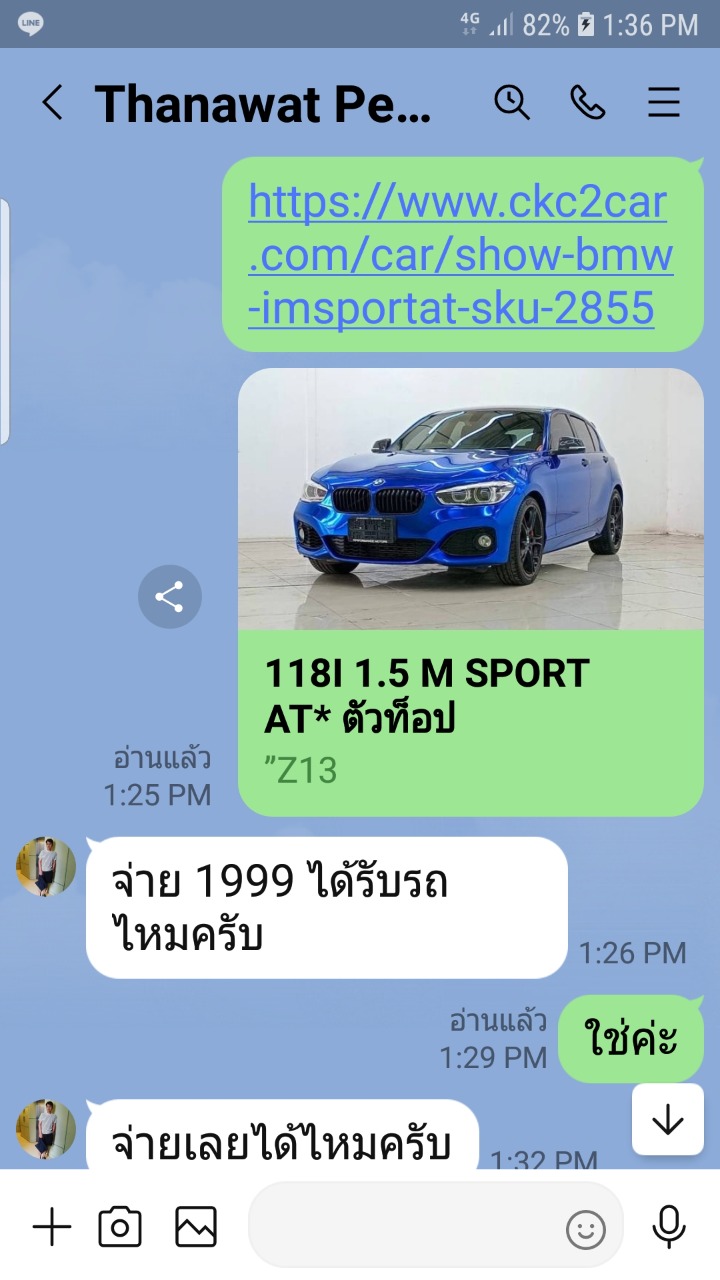This screenshot has width=720, height=1280.
Task: Open the chat history search
Action: coord(512,103)
